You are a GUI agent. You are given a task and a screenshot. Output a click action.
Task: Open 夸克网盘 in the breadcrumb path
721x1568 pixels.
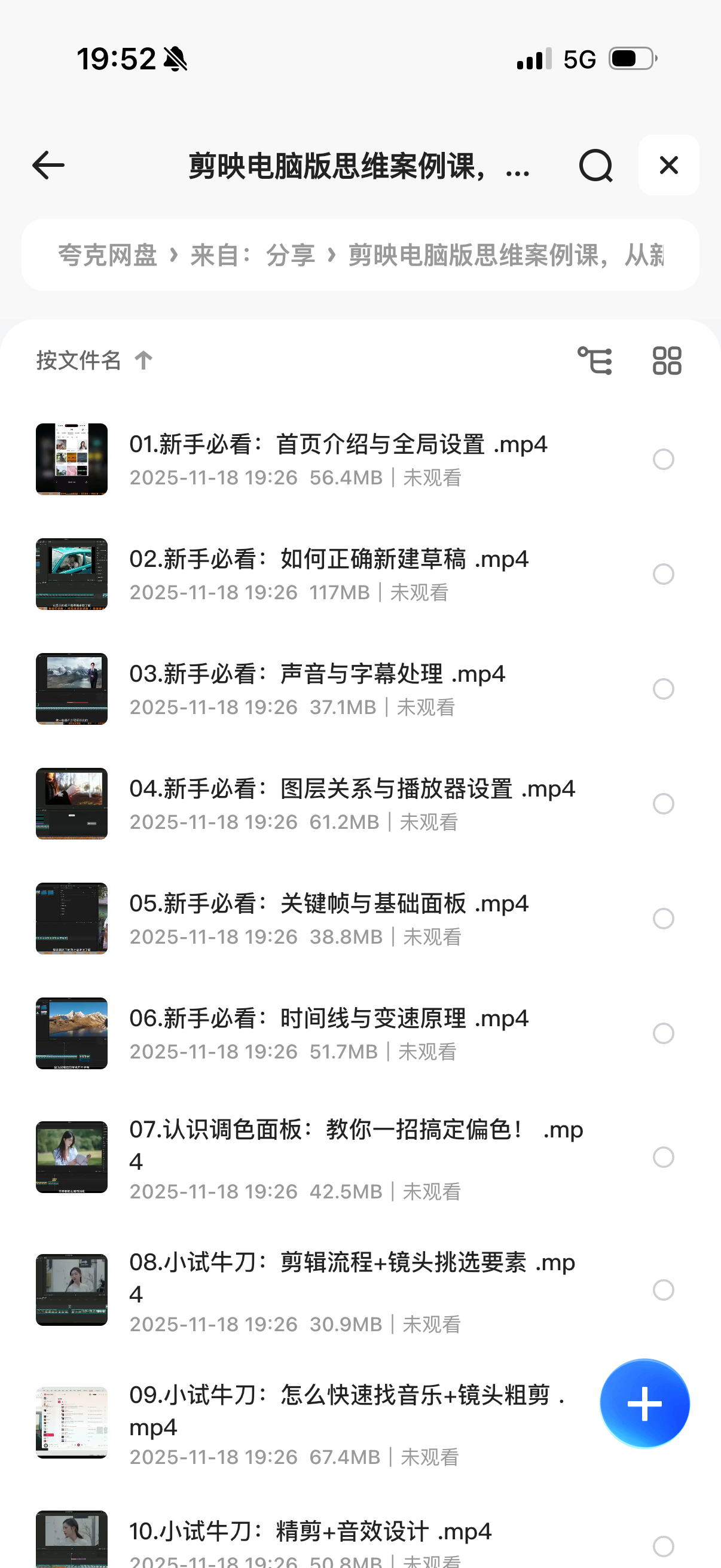click(107, 255)
